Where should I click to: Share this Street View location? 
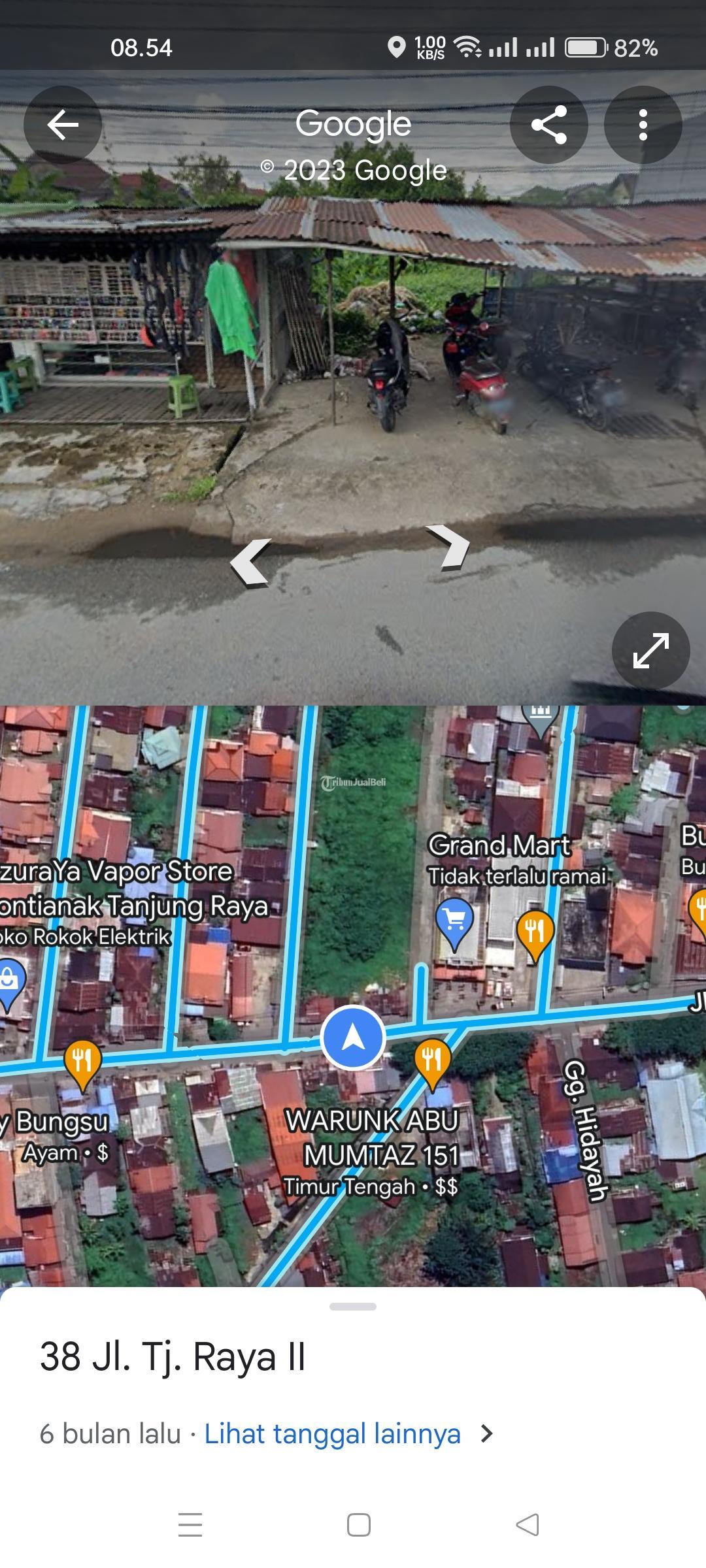548,125
